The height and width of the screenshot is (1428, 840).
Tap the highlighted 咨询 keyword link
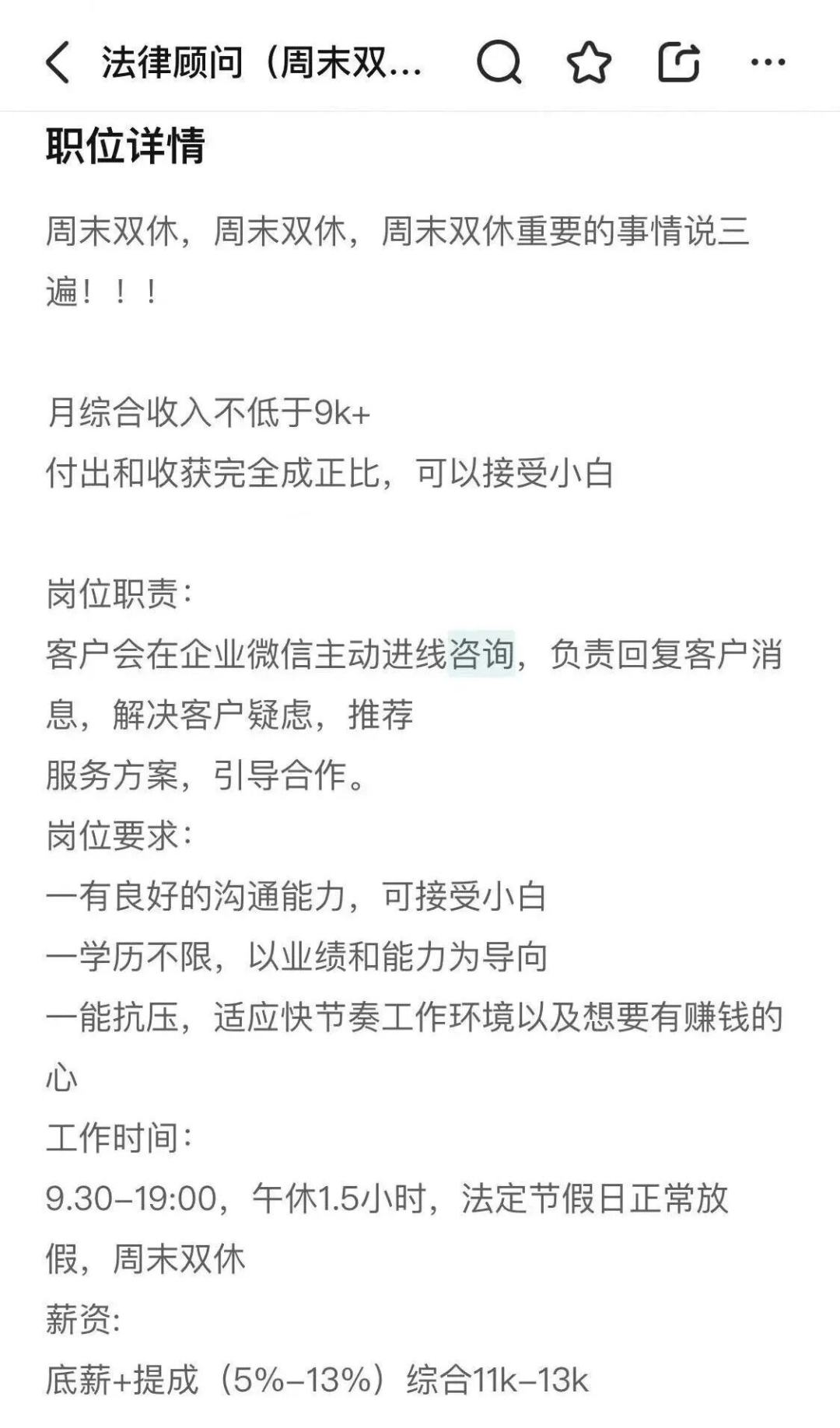point(481,653)
